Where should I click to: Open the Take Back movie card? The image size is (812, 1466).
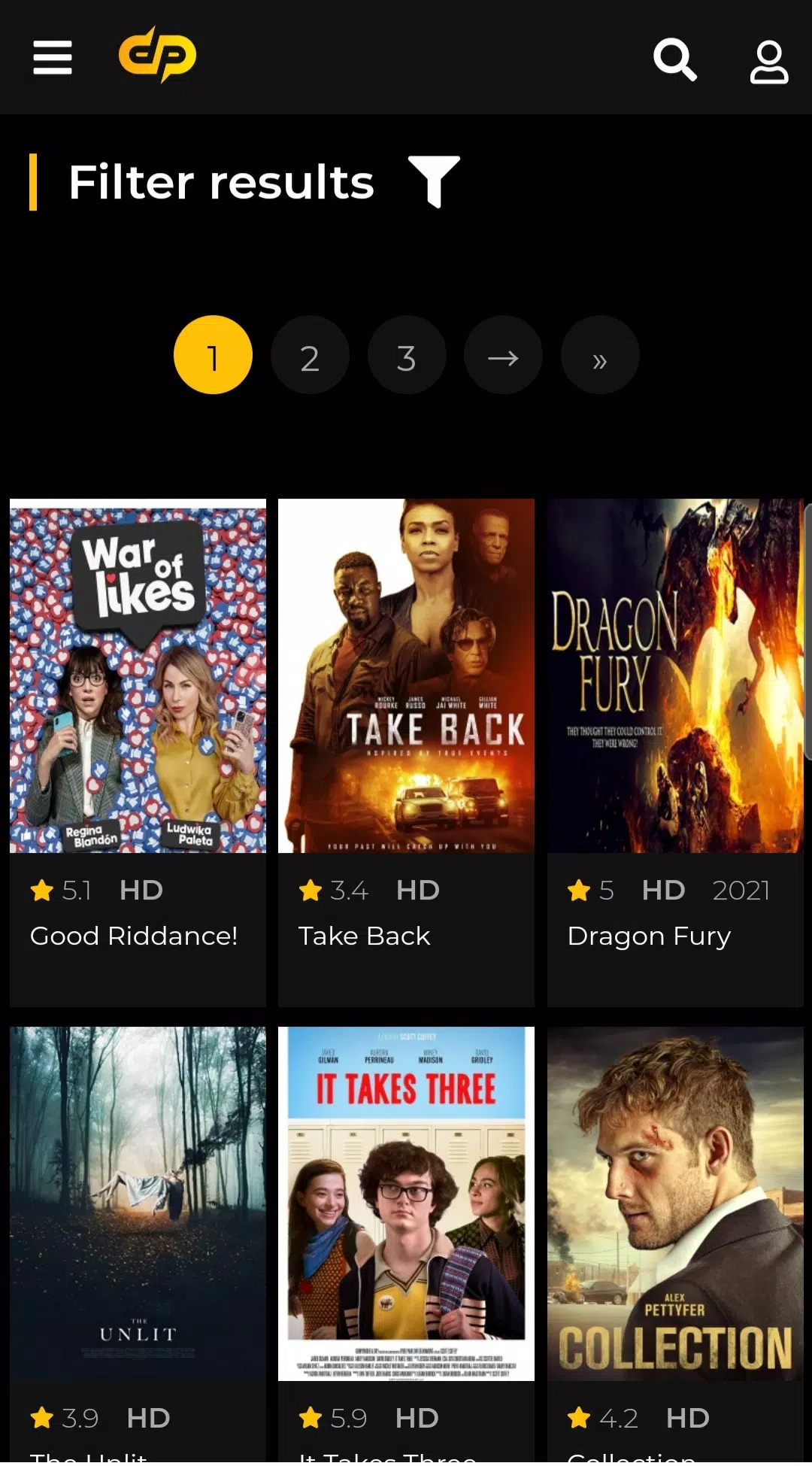coord(406,753)
